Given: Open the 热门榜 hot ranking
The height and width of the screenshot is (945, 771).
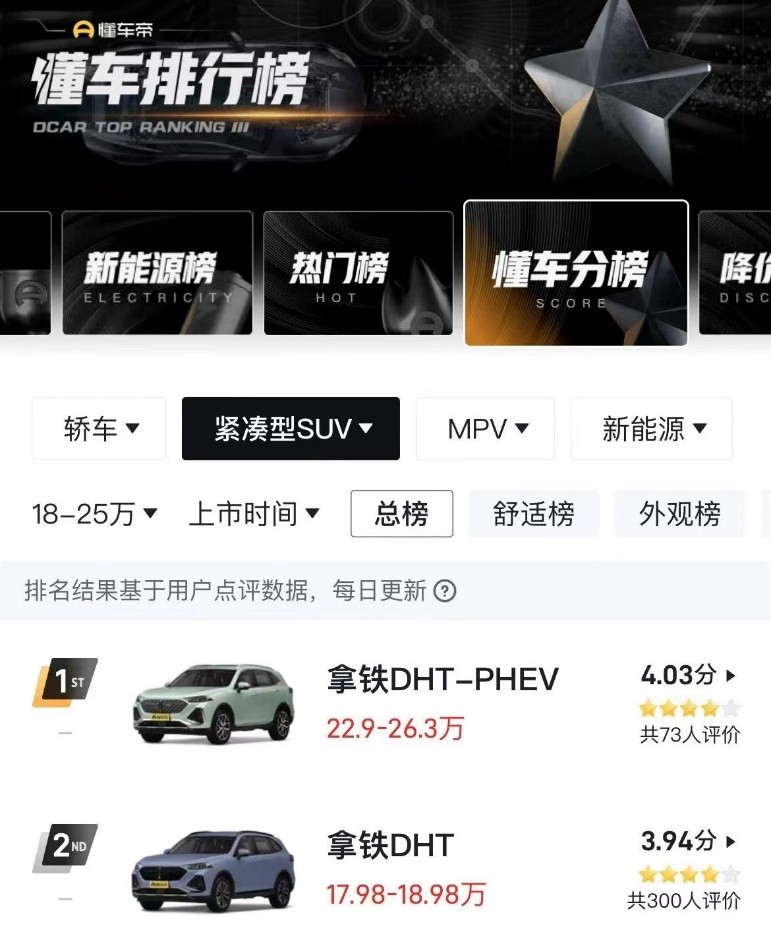Looking at the screenshot, I should pos(358,272).
